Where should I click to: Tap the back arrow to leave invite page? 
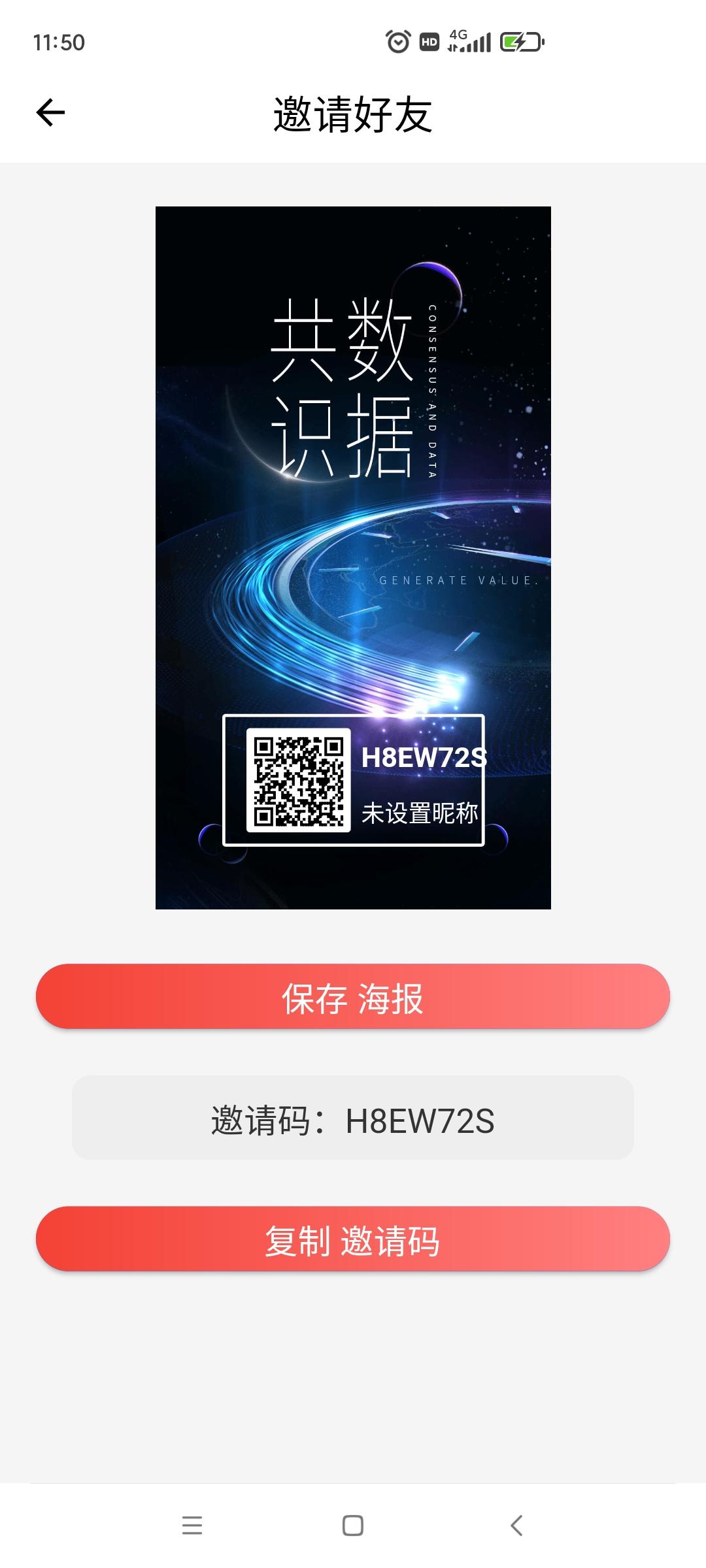pos(50,112)
